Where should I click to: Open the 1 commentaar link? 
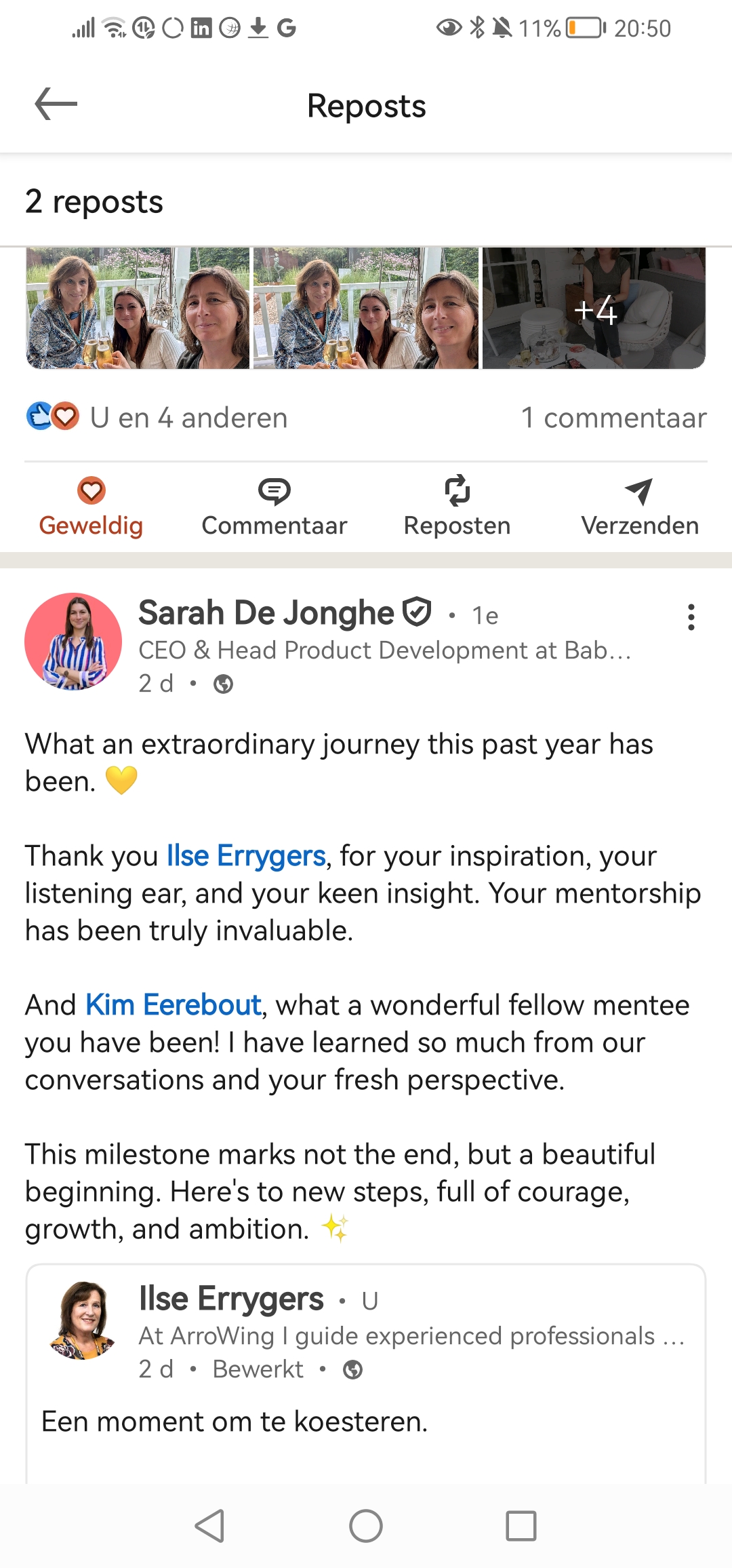(613, 418)
